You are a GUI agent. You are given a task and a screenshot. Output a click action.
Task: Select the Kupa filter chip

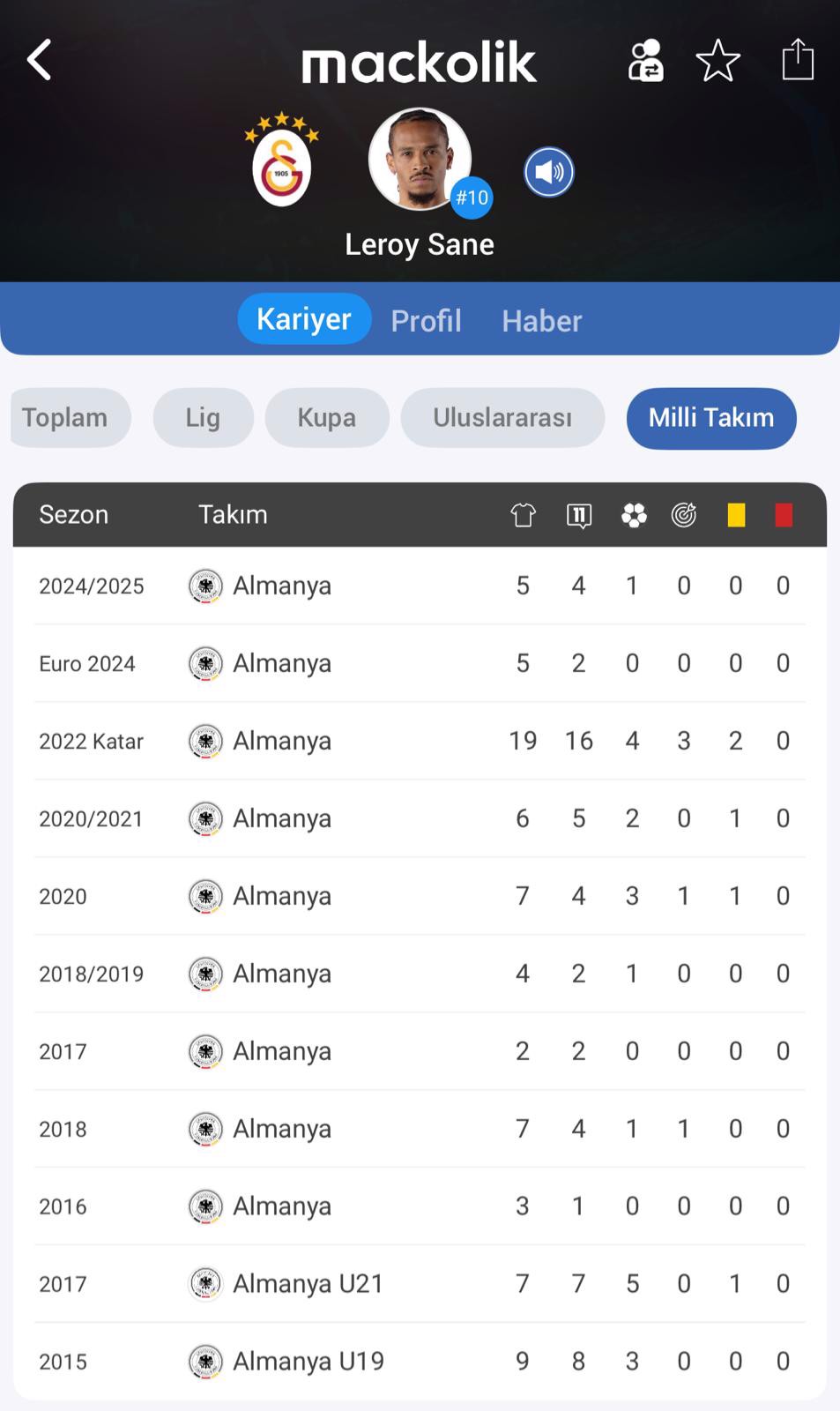point(327,417)
